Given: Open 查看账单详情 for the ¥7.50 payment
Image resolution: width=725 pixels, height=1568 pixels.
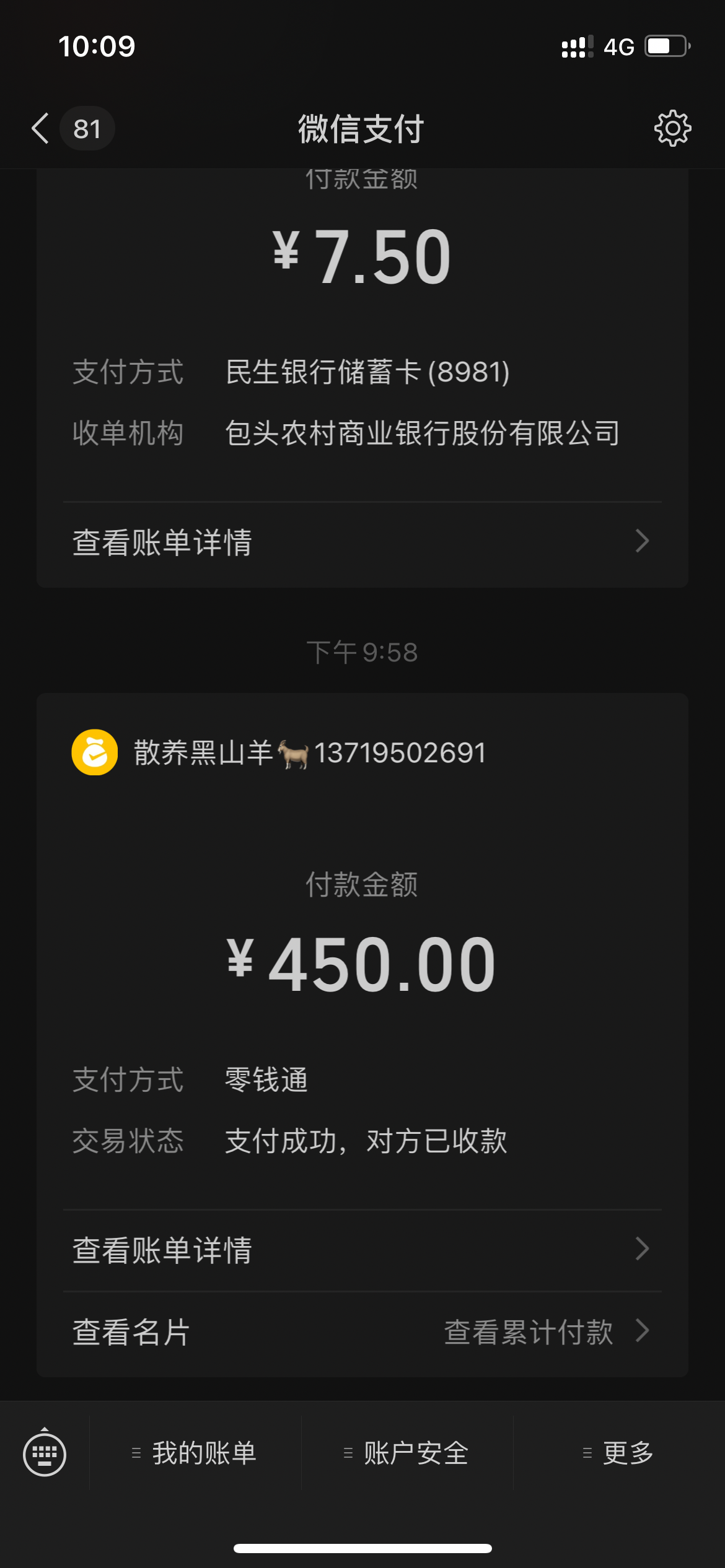Looking at the screenshot, I should pos(362,542).
